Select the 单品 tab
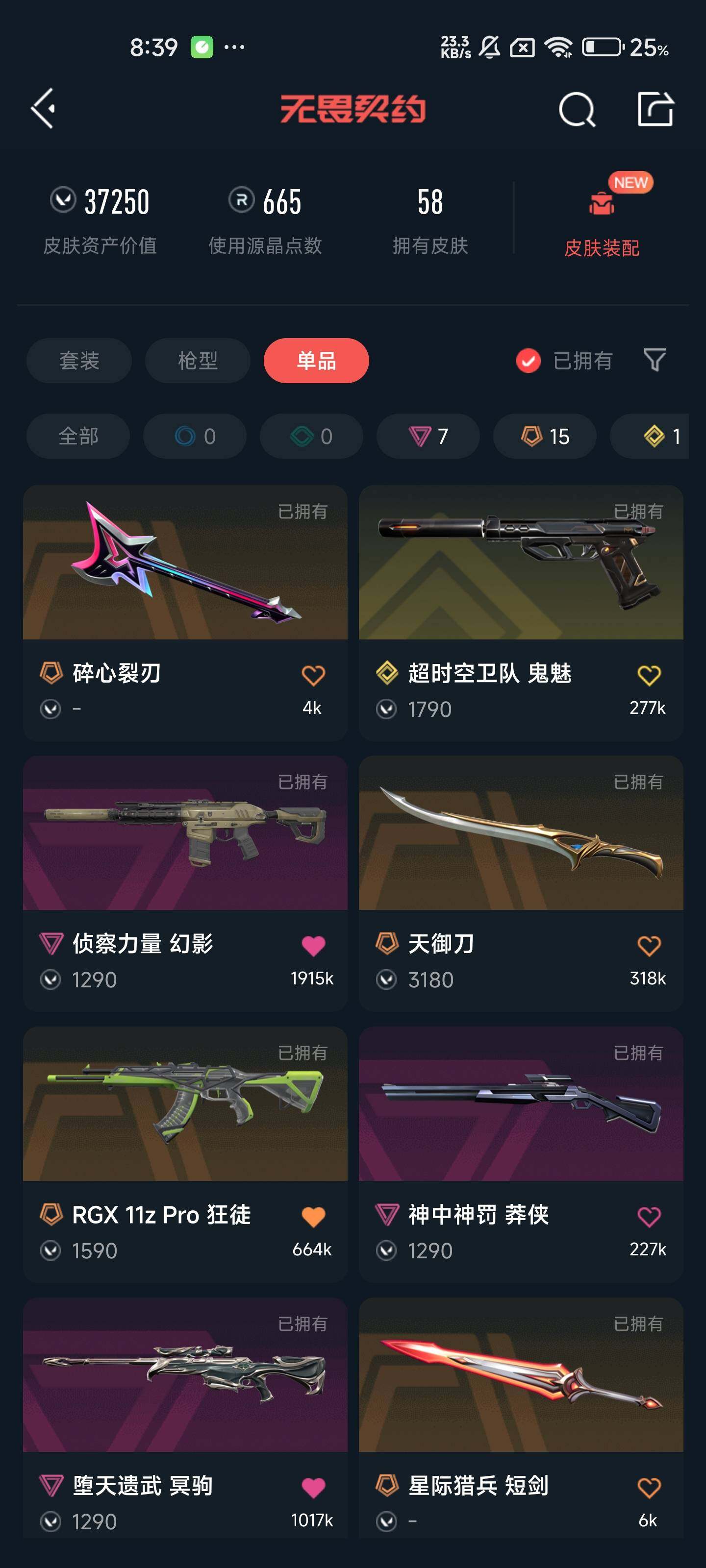The height and width of the screenshot is (1568, 706). point(316,360)
